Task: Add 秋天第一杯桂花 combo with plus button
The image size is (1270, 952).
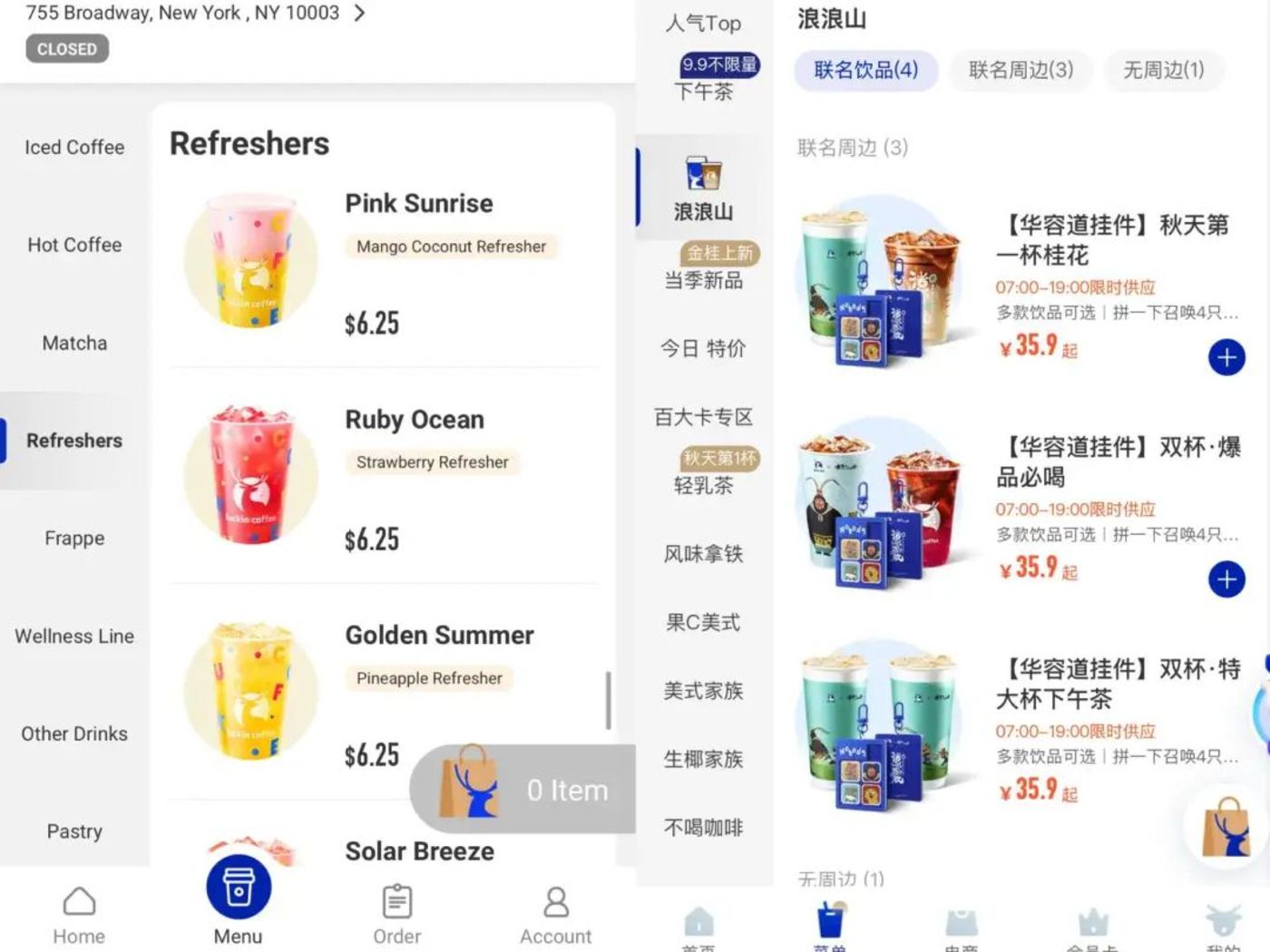Action: click(1226, 357)
